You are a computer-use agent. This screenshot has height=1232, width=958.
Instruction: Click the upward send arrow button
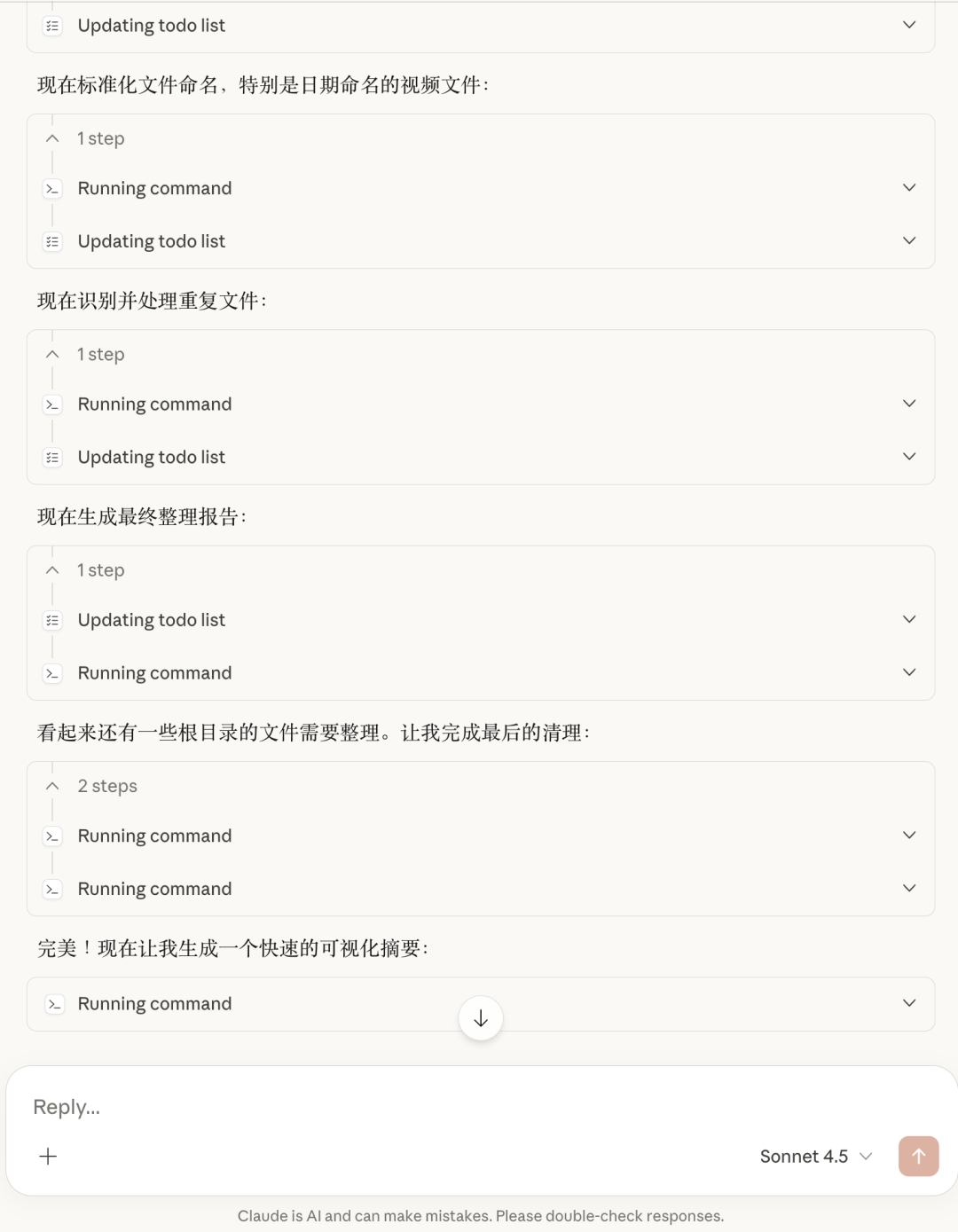pyautogui.click(x=918, y=1156)
